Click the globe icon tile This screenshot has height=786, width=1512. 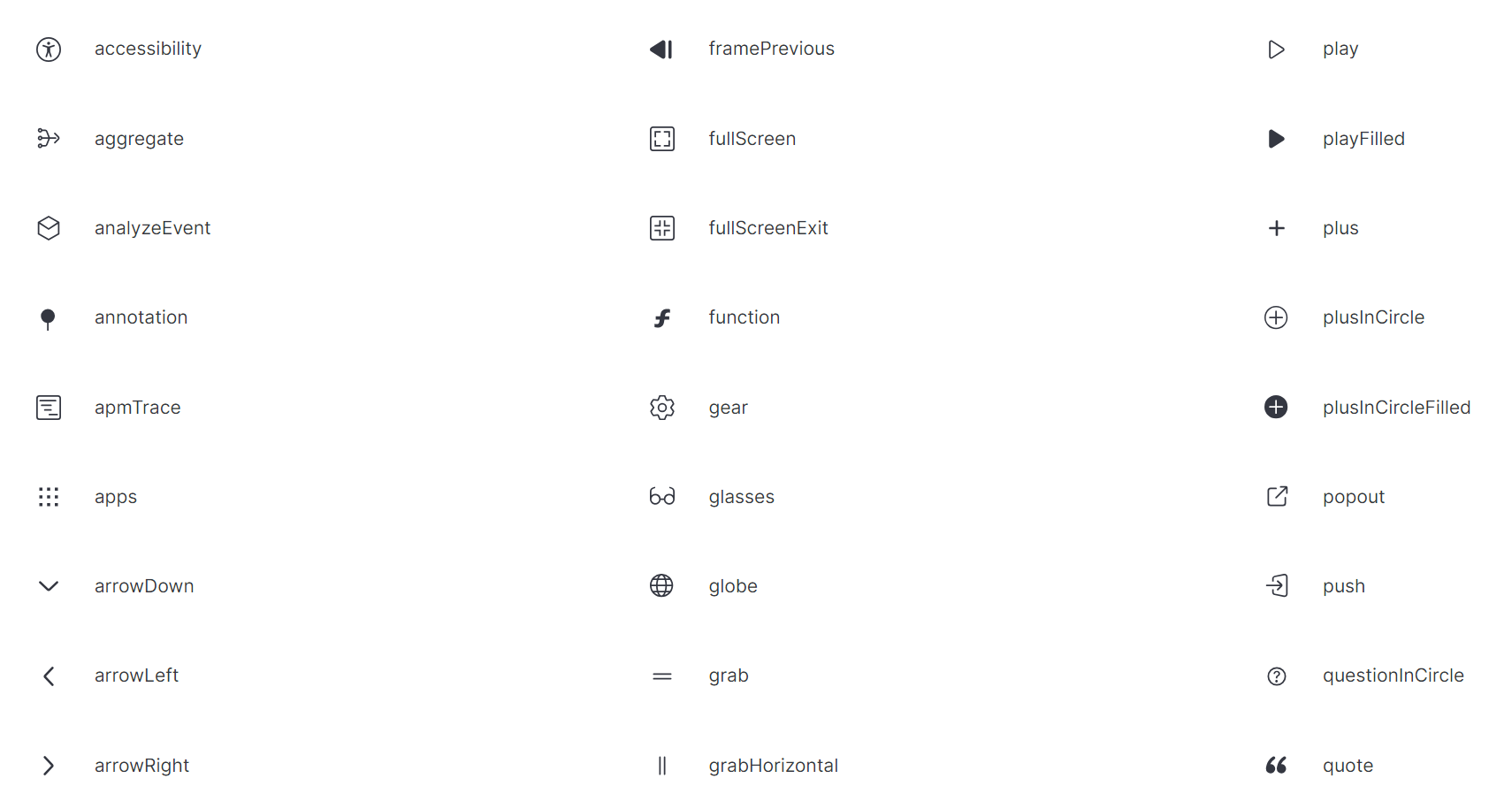[661, 586]
